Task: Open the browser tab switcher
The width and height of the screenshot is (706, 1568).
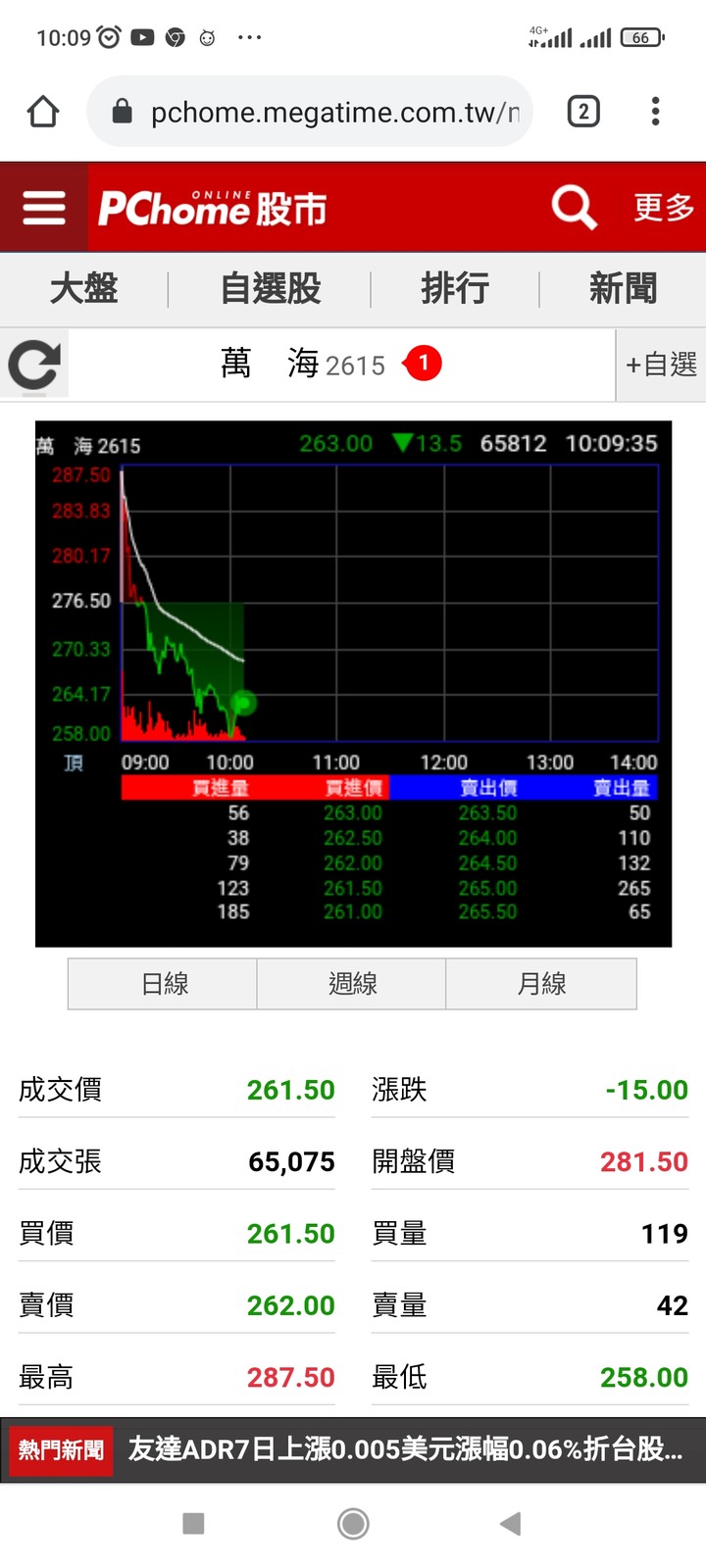Action: click(x=583, y=112)
